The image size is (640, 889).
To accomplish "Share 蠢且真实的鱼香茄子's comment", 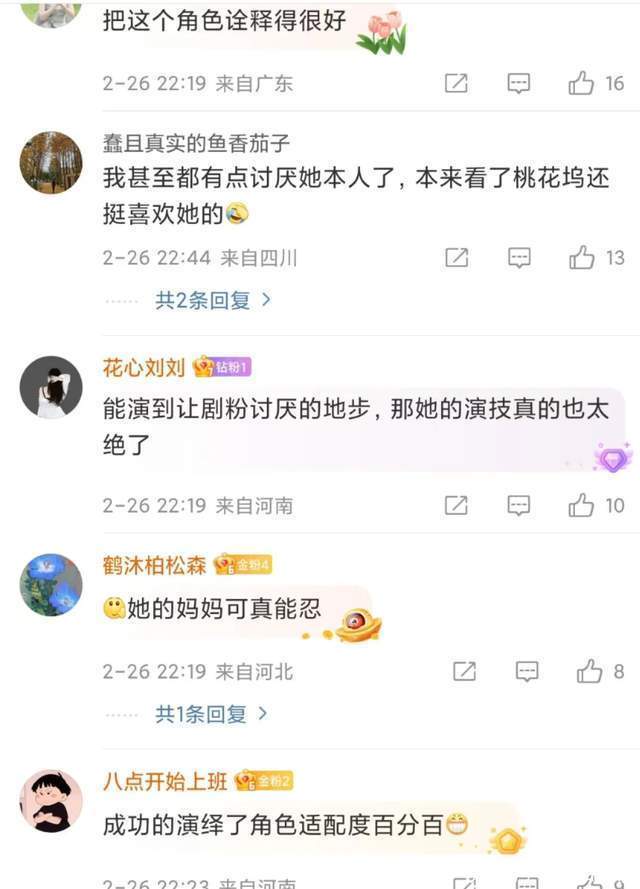I will point(456,258).
